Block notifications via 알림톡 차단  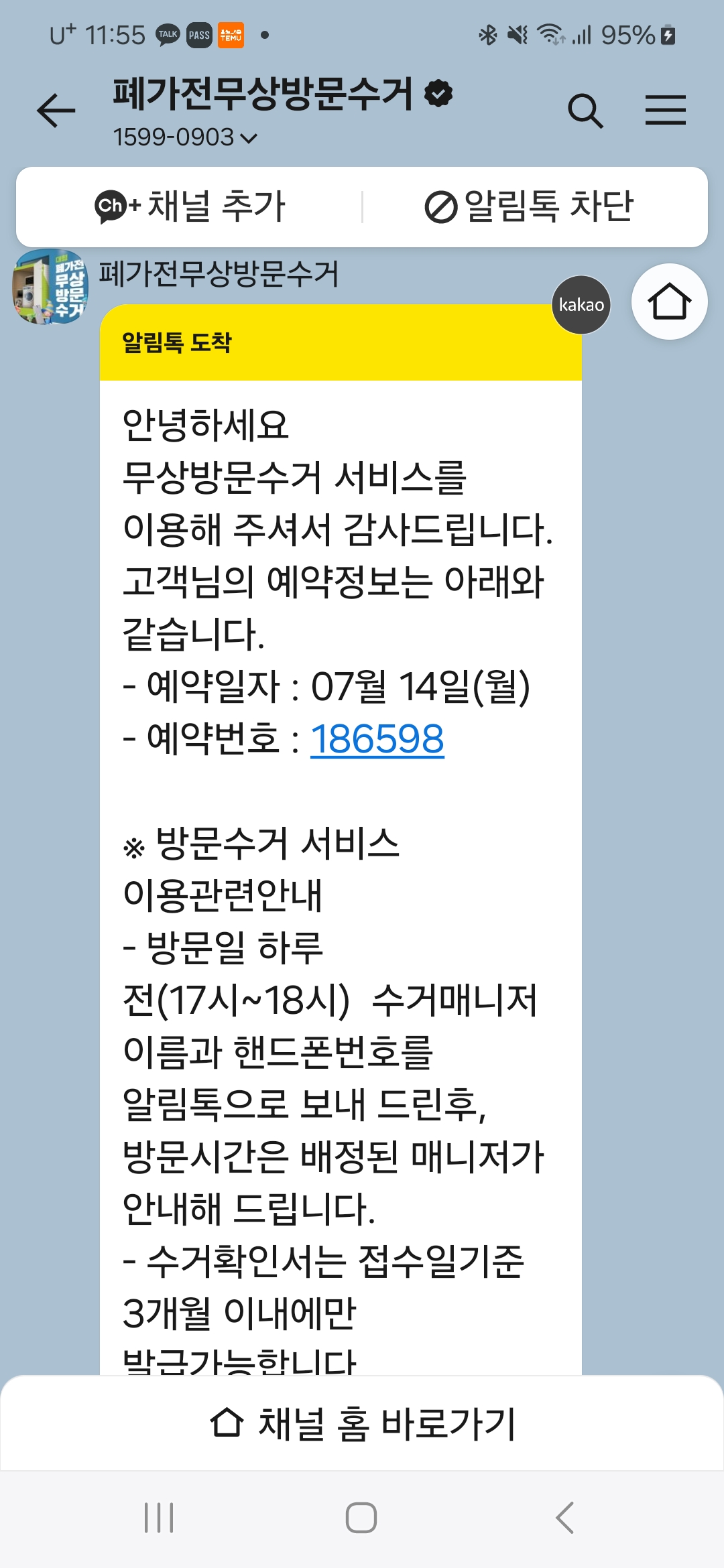[x=530, y=206]
